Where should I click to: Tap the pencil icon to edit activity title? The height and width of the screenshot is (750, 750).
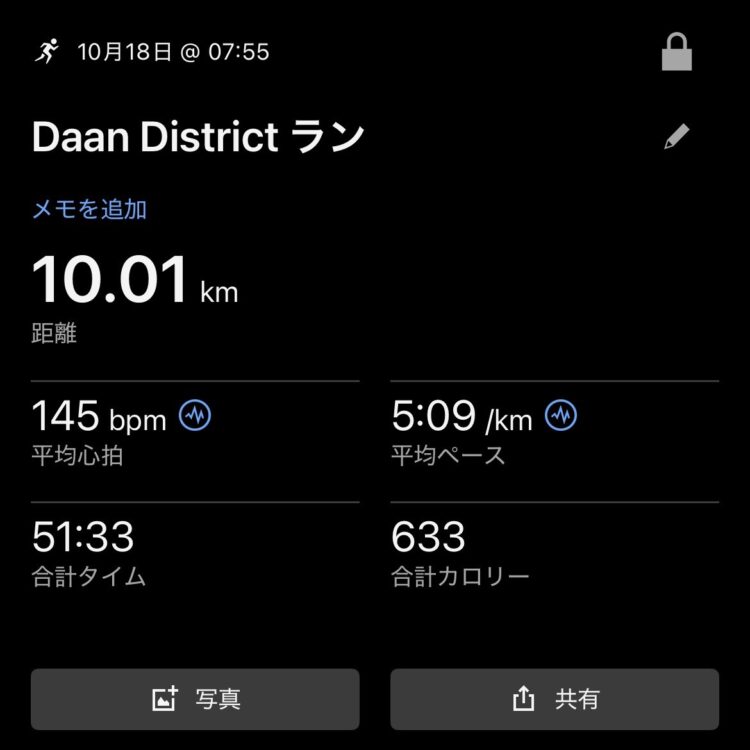point(677,137)
